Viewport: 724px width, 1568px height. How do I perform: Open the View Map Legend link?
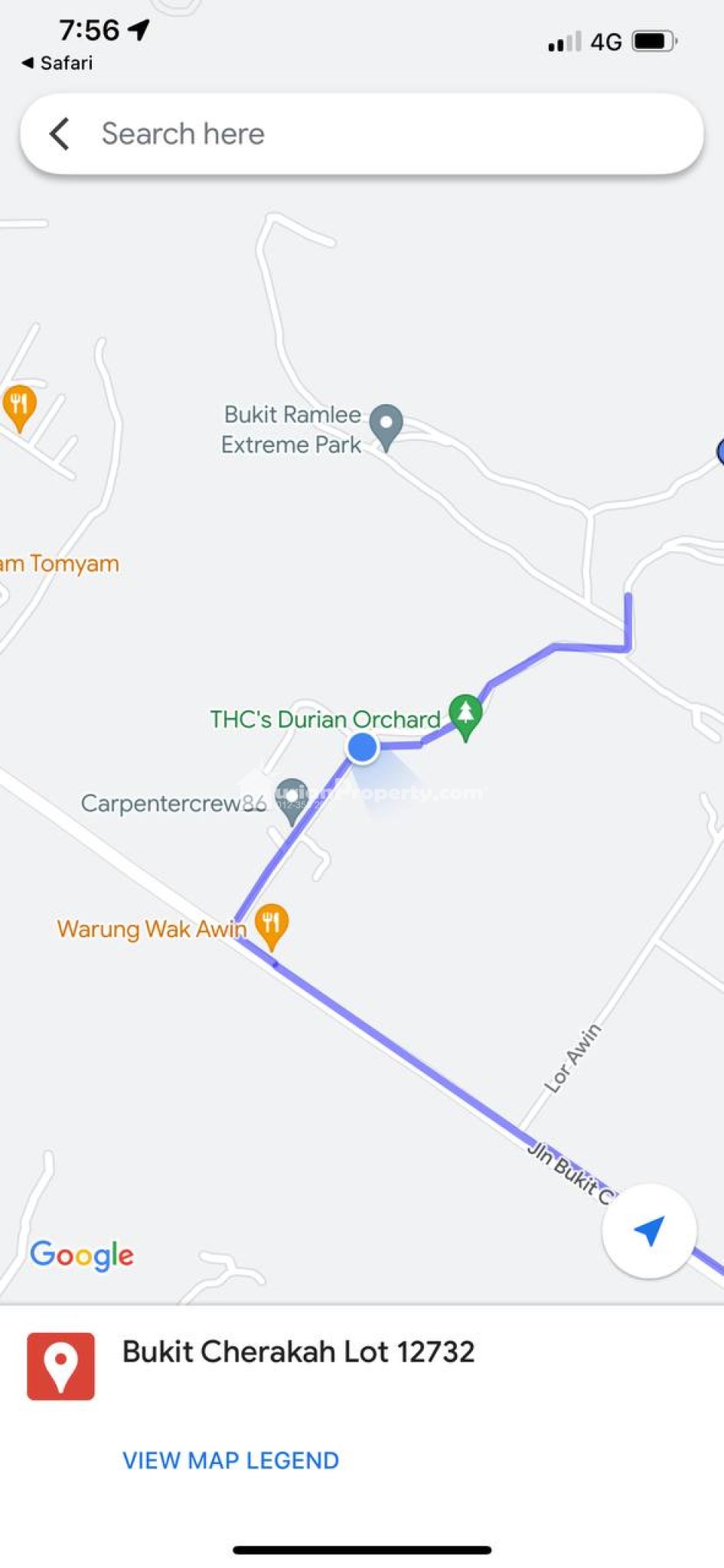coord(230,1460)
